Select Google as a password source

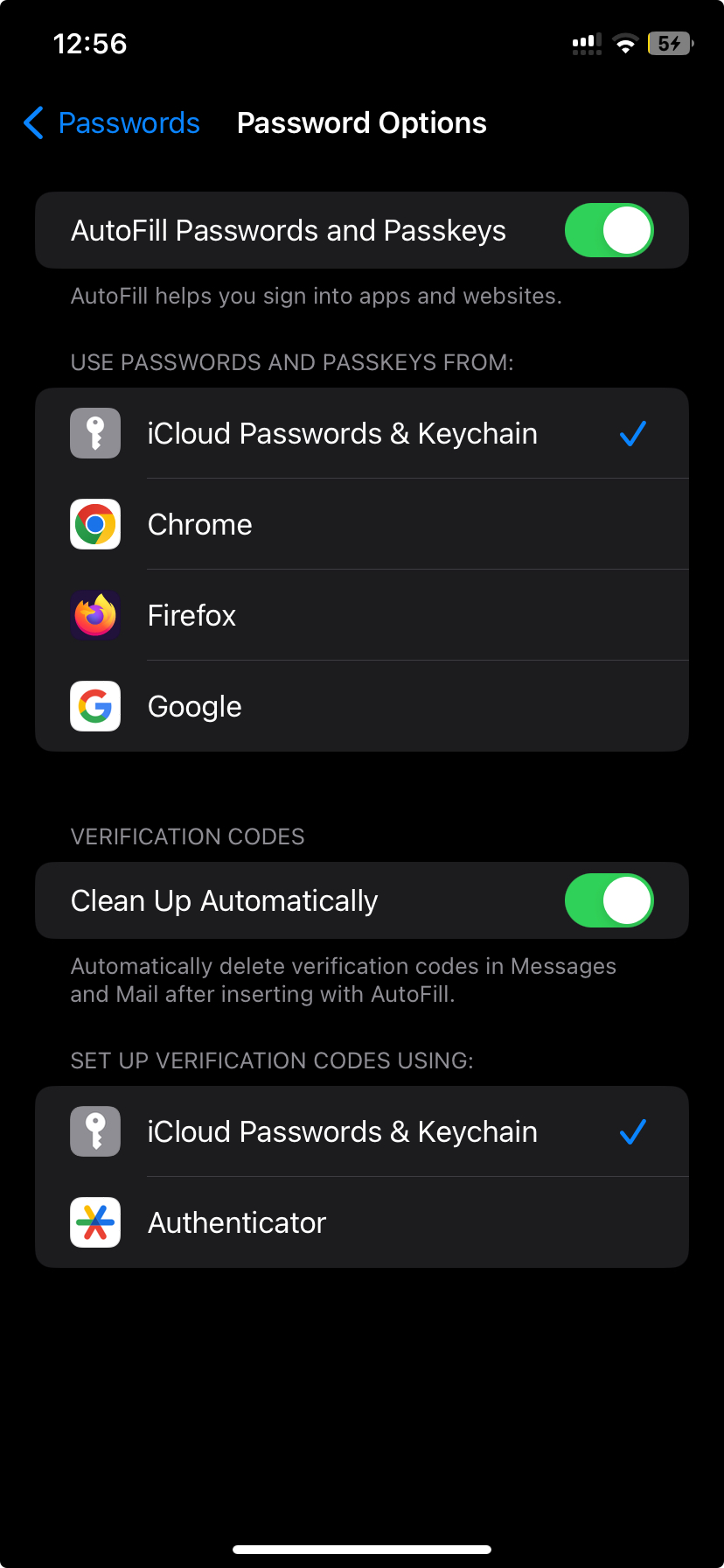[360, 707]
